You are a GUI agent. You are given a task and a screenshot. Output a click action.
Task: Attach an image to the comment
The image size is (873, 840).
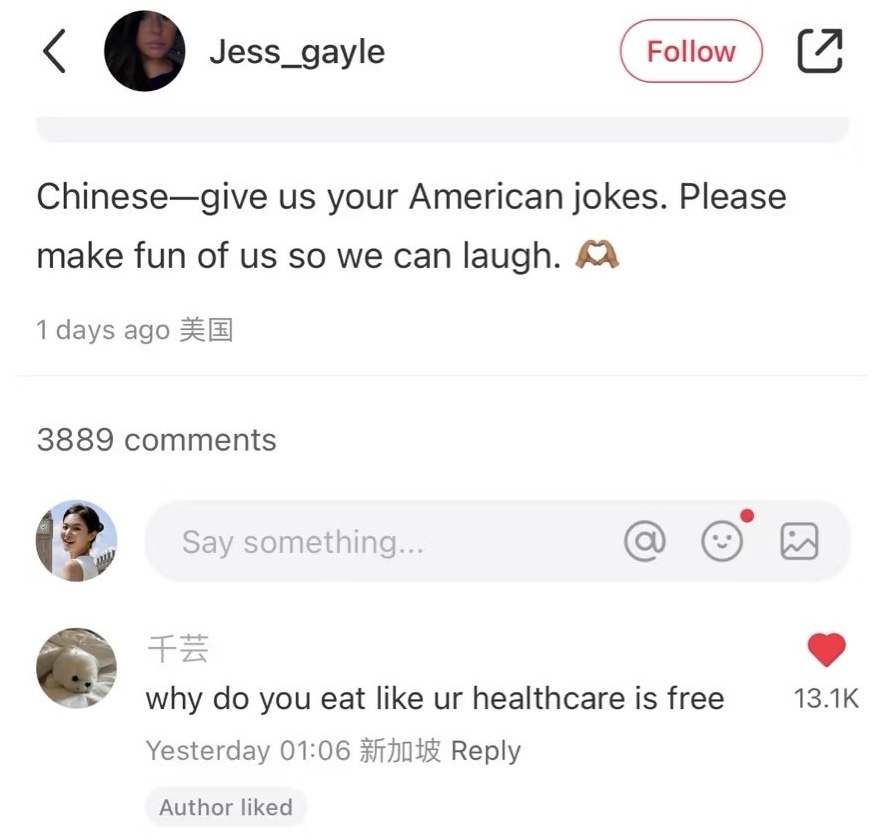click(799, 542)
